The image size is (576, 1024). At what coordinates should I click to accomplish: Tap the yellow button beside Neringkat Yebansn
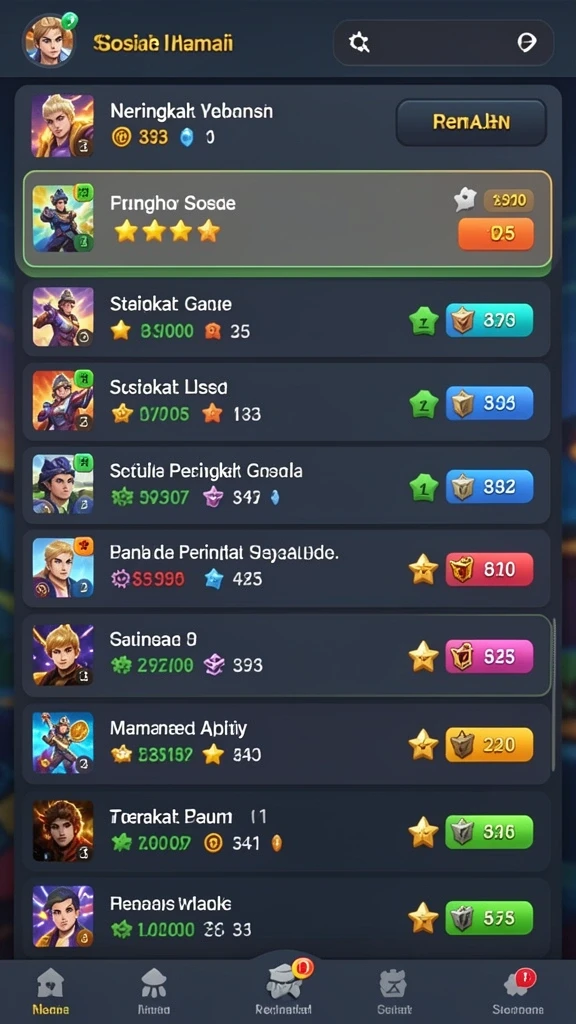(x=471, y=121)
